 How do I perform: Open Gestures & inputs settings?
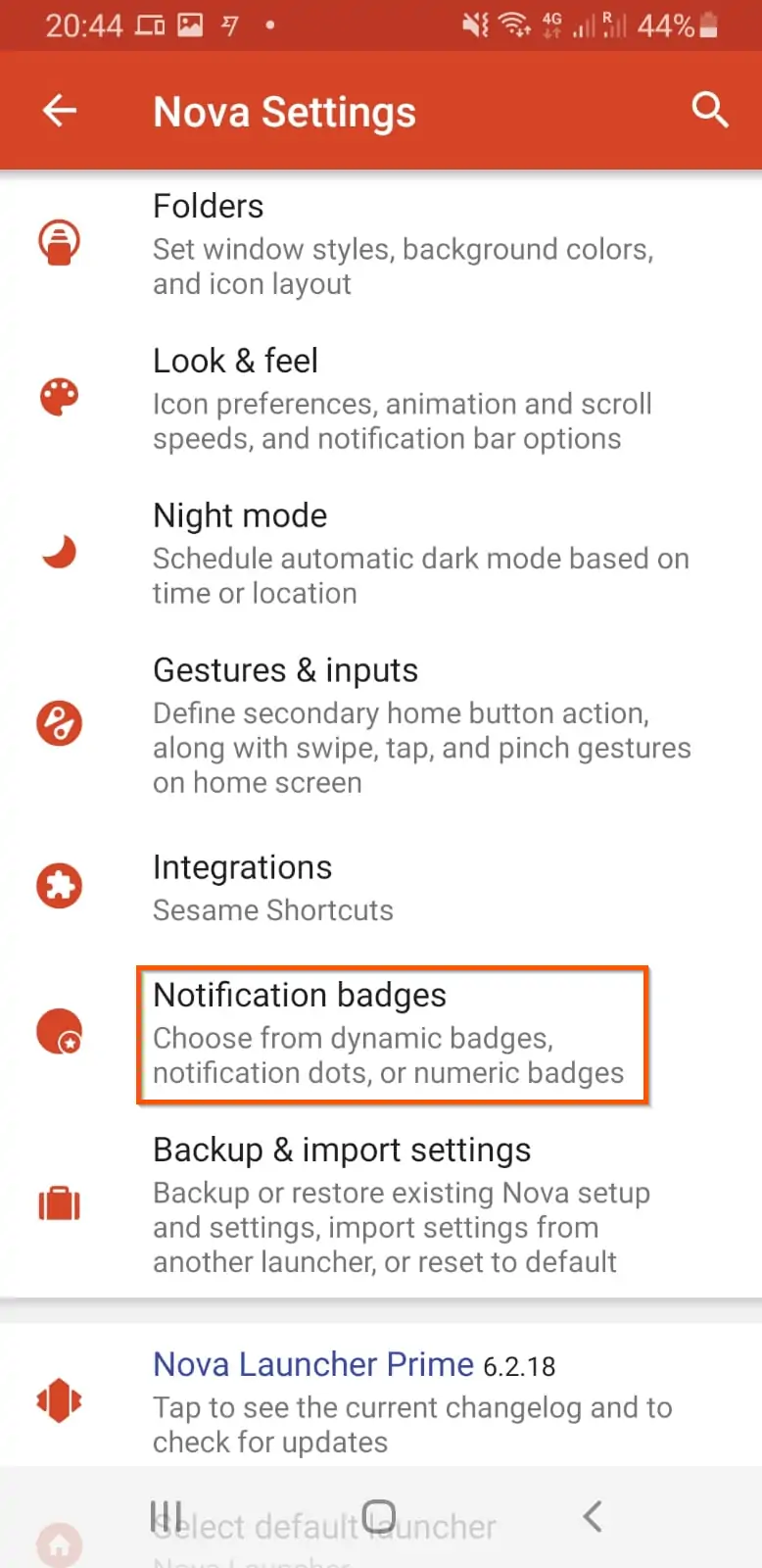click(381, 726)
